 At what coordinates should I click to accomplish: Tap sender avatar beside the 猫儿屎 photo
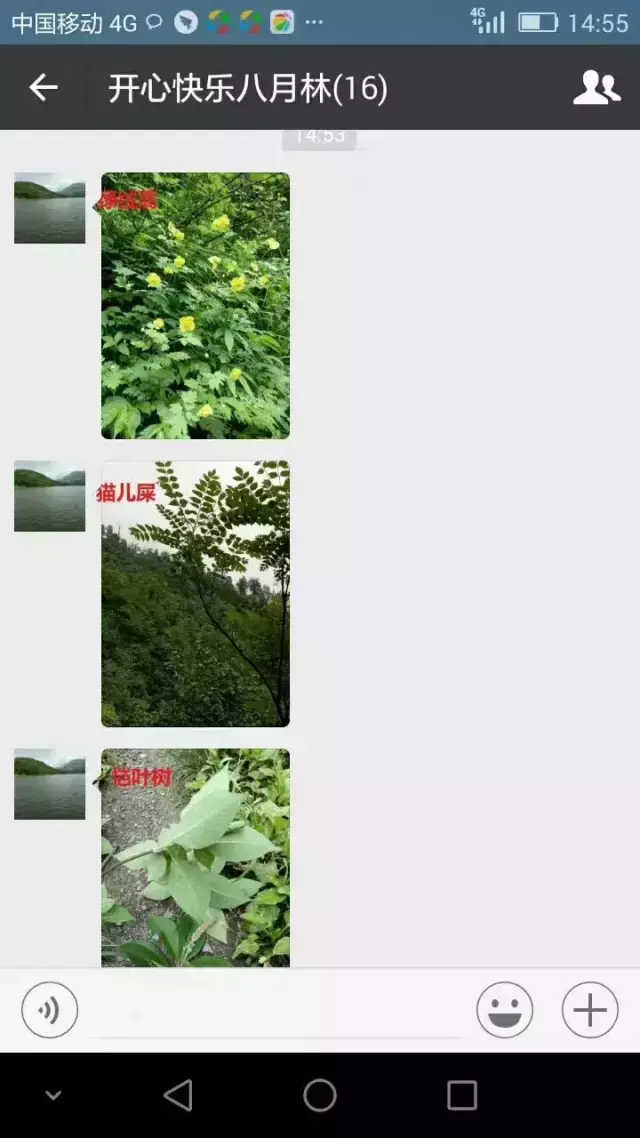49,496
